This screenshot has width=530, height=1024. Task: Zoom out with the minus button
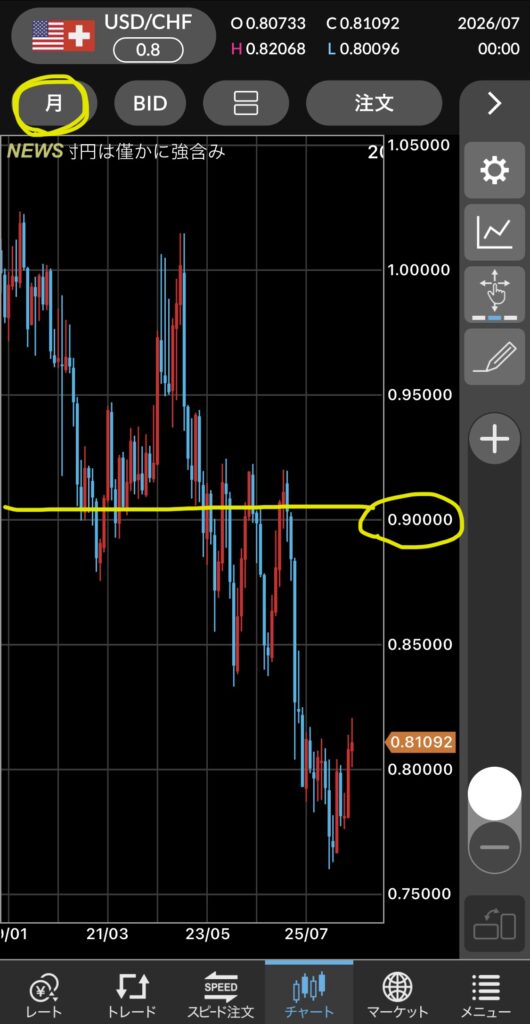tap(495, 847)
